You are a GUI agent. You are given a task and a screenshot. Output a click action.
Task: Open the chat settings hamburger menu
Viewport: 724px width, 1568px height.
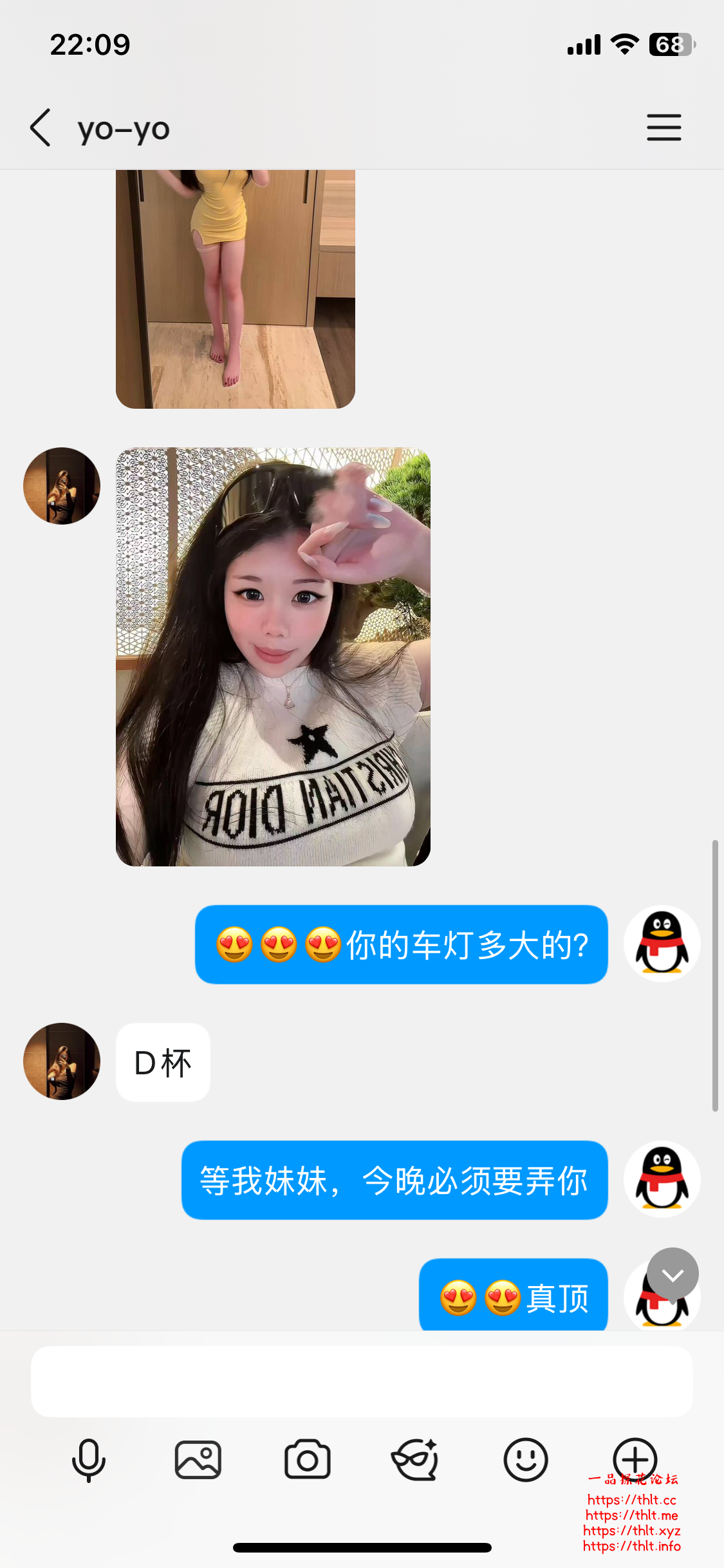point(664,127)
